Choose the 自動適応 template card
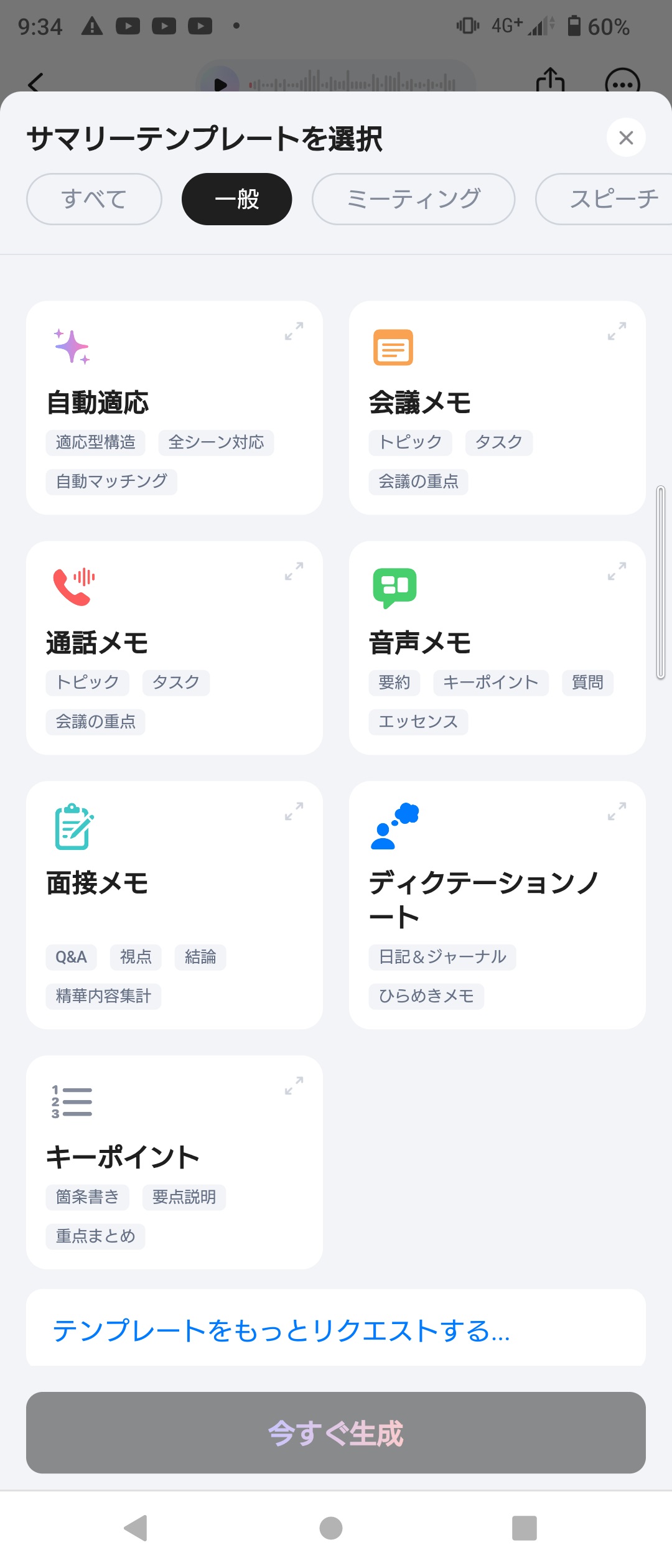 (174, 408)
